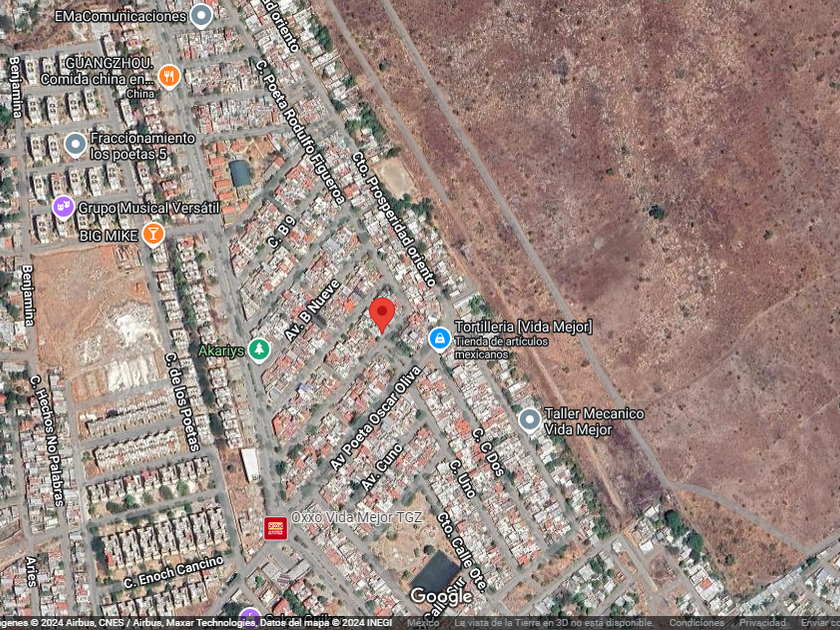The height and width of the screenshot is (630, 840).
Task: Open the BIG MIKE bar marker
Action: (x=153, y=235)
